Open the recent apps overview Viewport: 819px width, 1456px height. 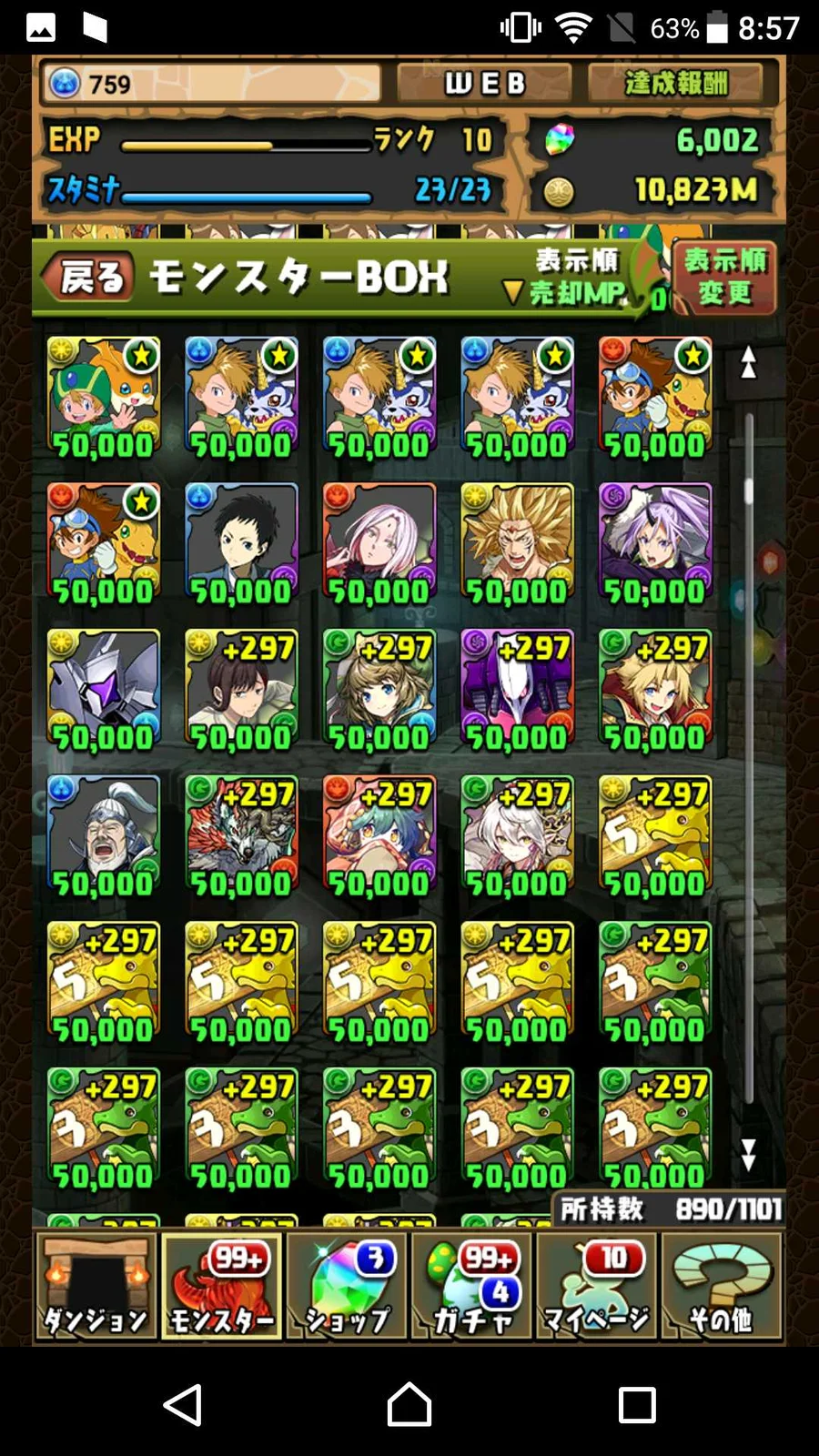click(636, 1404)
